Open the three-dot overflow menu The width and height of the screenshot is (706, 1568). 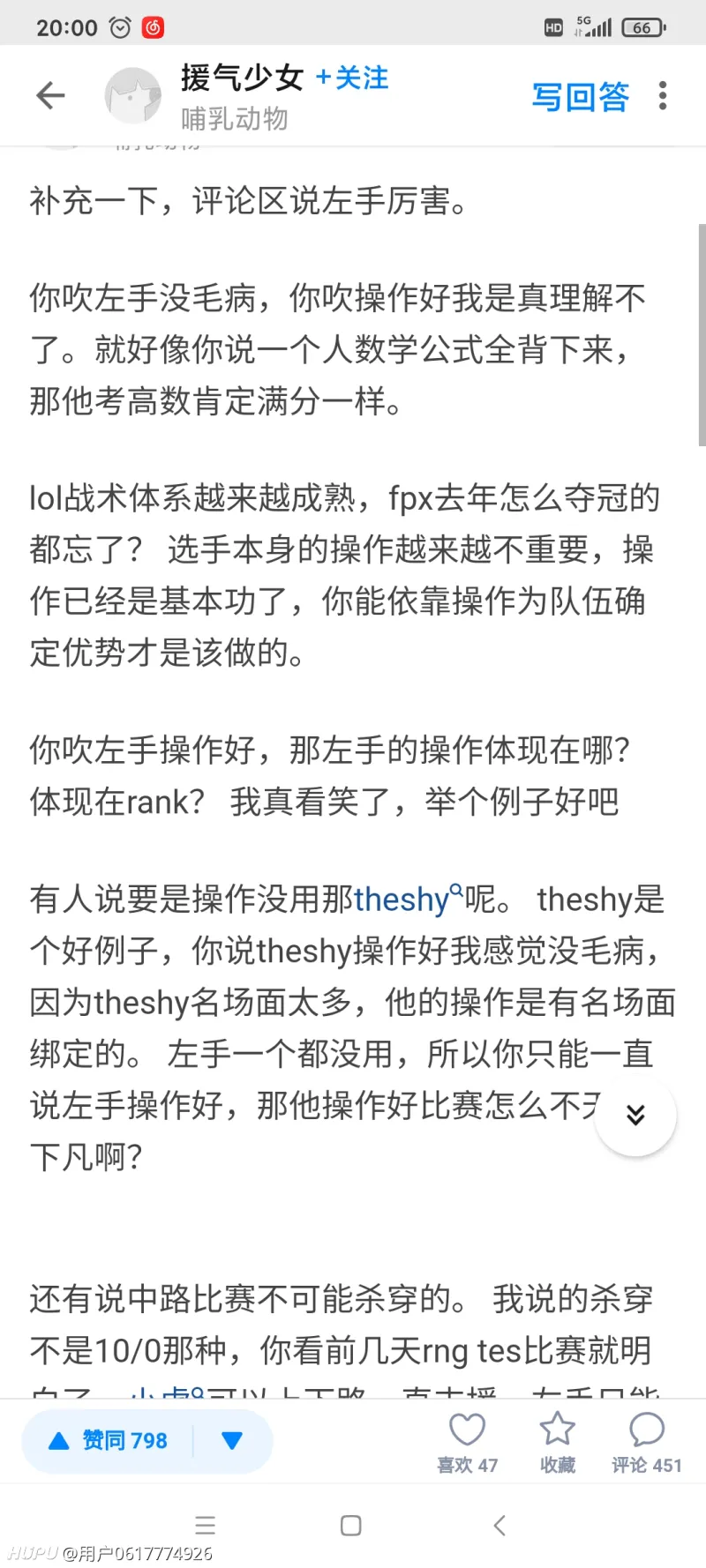click(x=663, y=95)
